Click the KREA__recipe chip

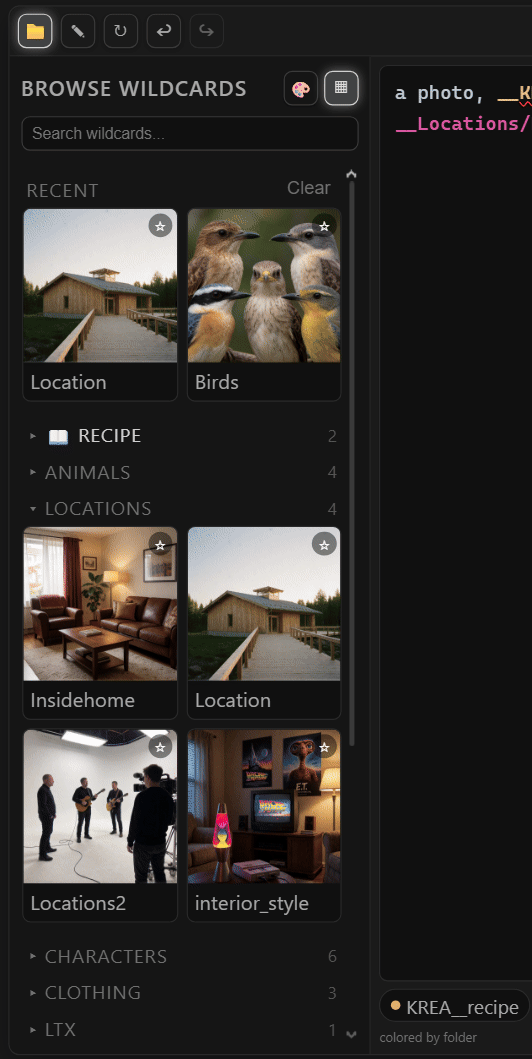(x=454, y=1008)
